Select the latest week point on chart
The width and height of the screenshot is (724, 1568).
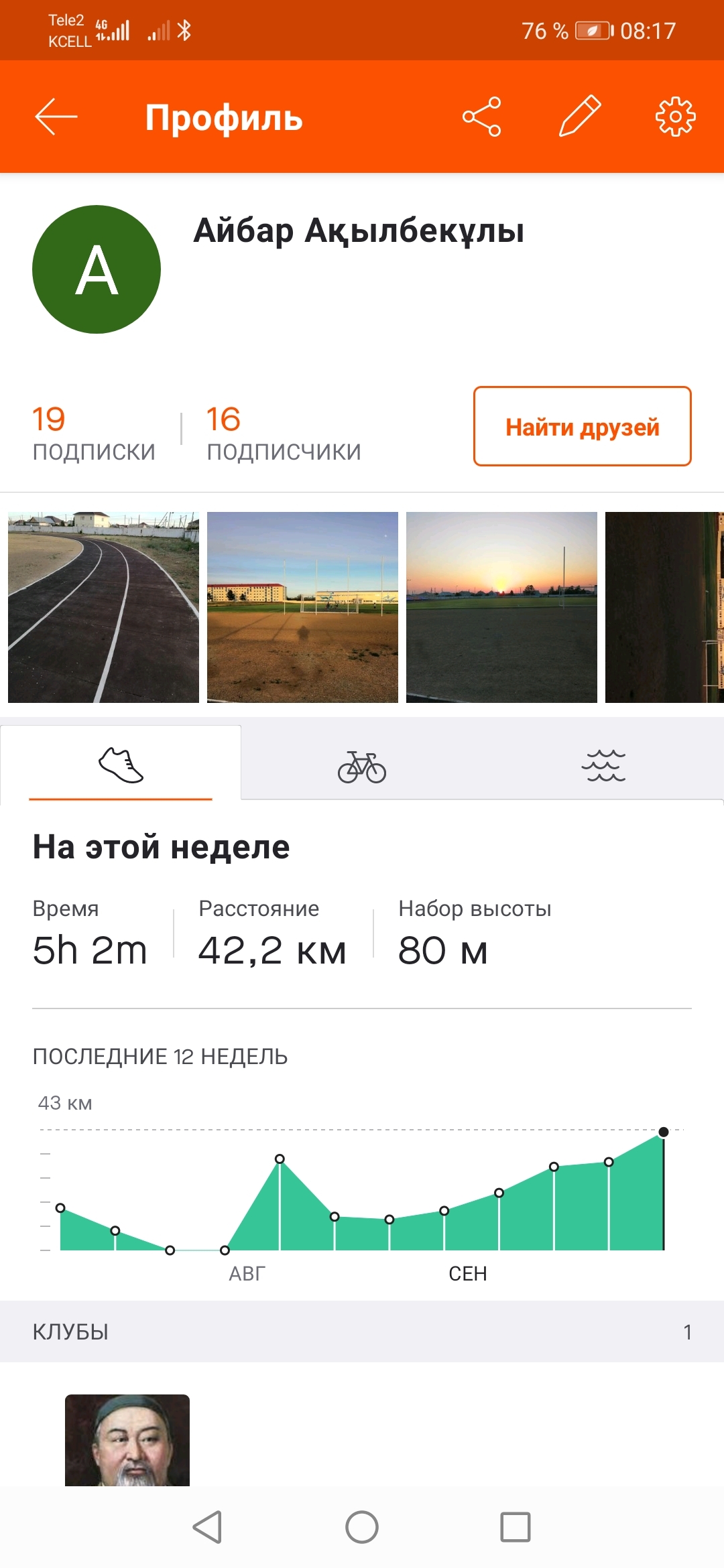coord(664,1132)
